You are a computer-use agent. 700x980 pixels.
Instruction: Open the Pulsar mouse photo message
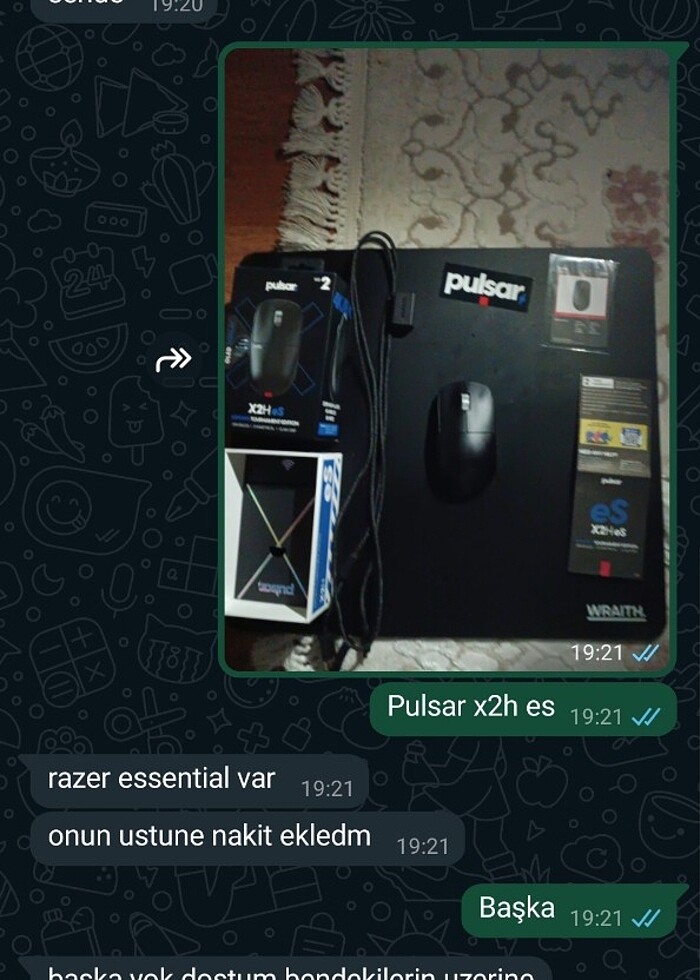(x=447, y=360)
